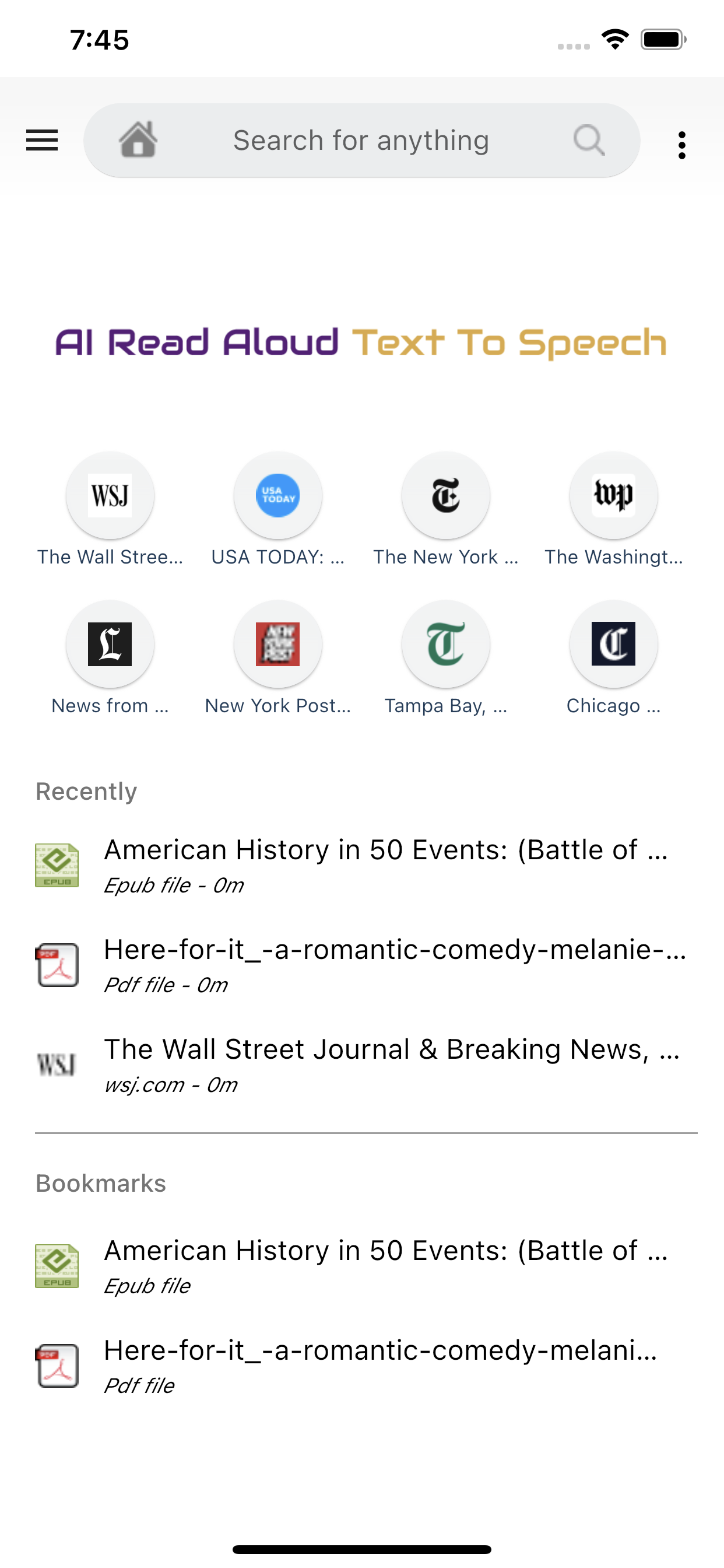Open the Tampa Bay shortcut
The height and width of the screenshot is (1568, 724).
446,645
